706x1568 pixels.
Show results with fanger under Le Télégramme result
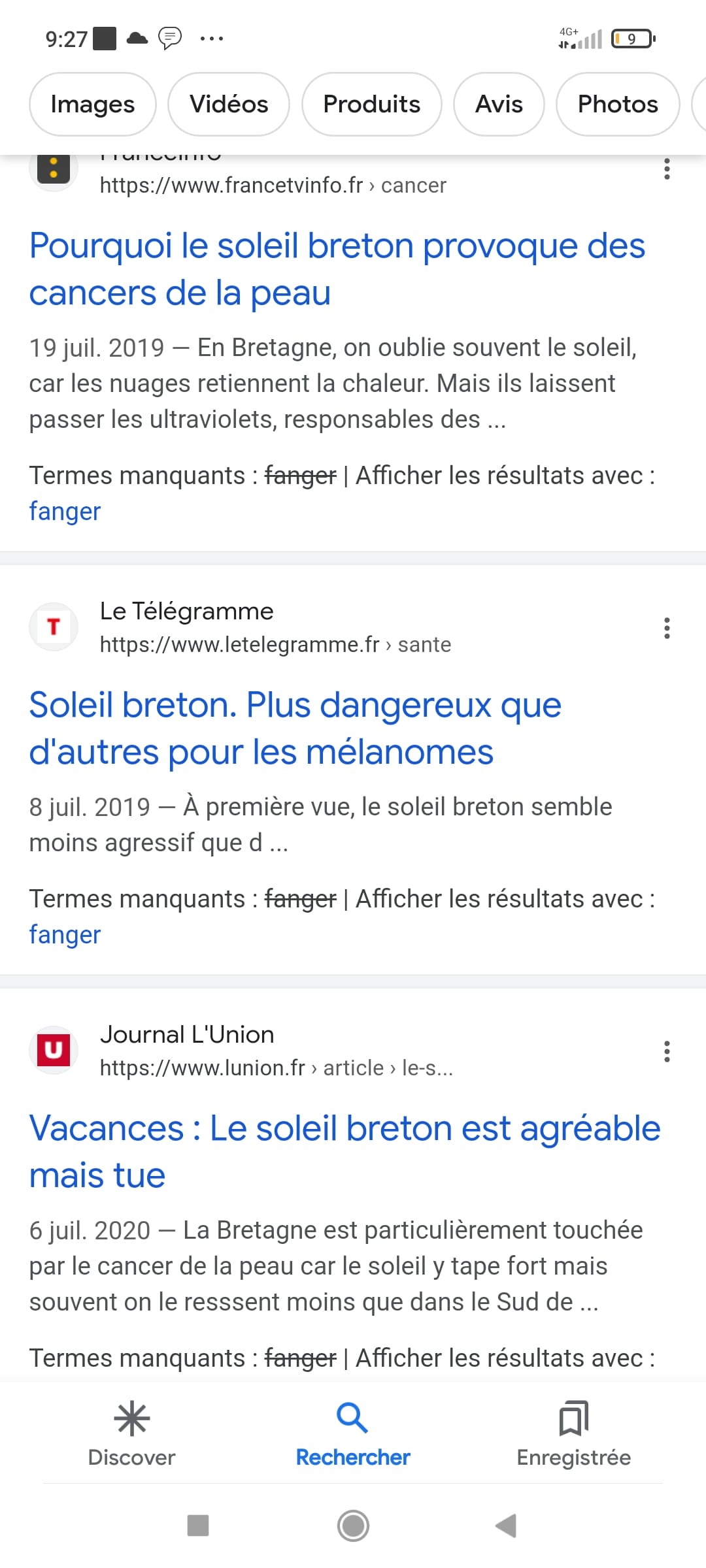(x=65, y=935)
